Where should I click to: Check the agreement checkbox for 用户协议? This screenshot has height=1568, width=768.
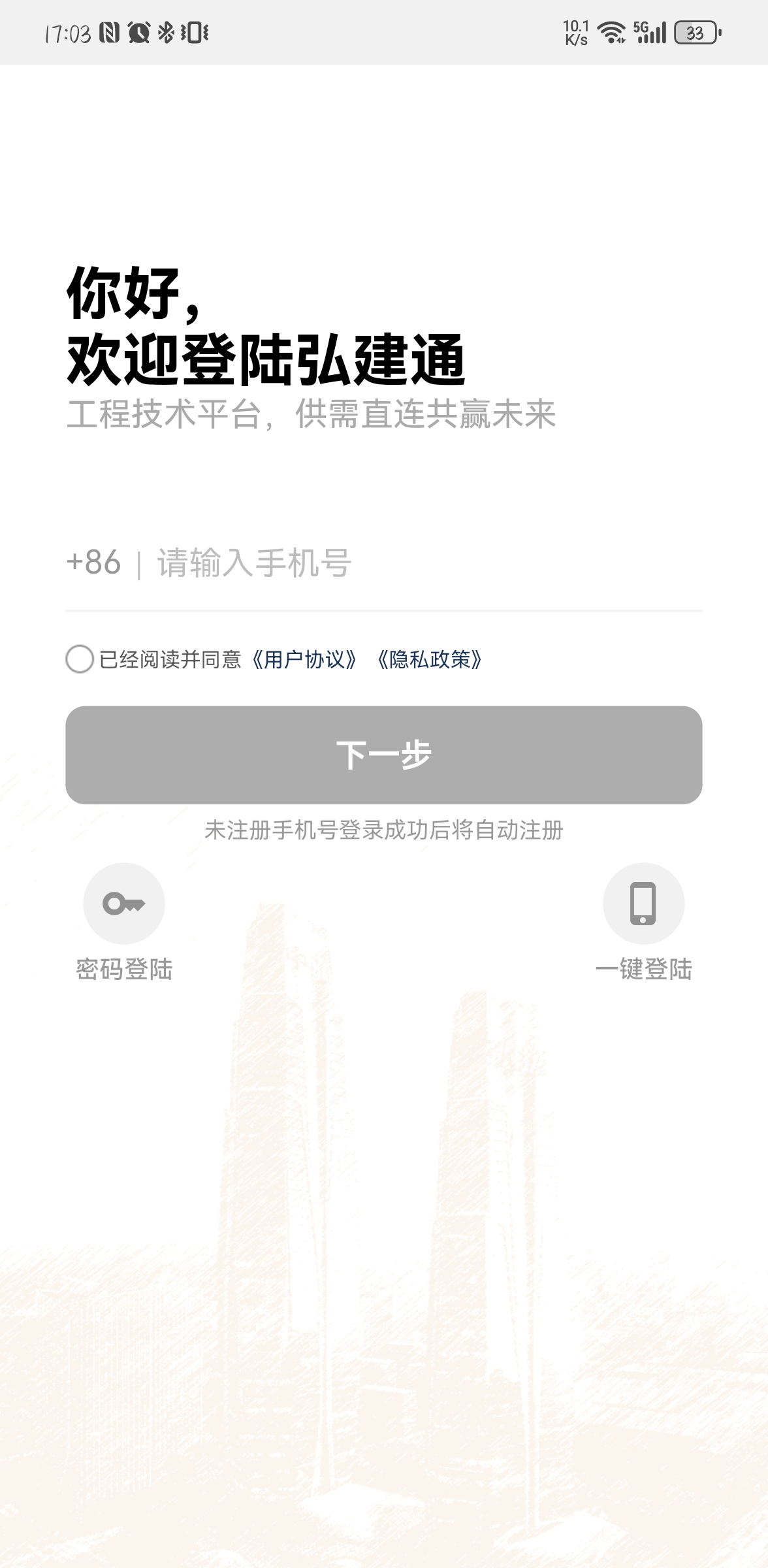point(80,659)
